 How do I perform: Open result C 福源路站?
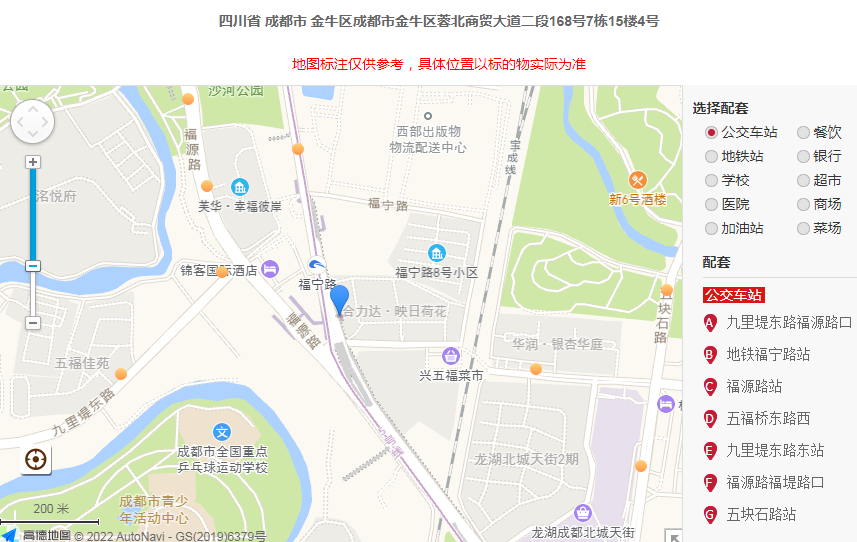753,386
